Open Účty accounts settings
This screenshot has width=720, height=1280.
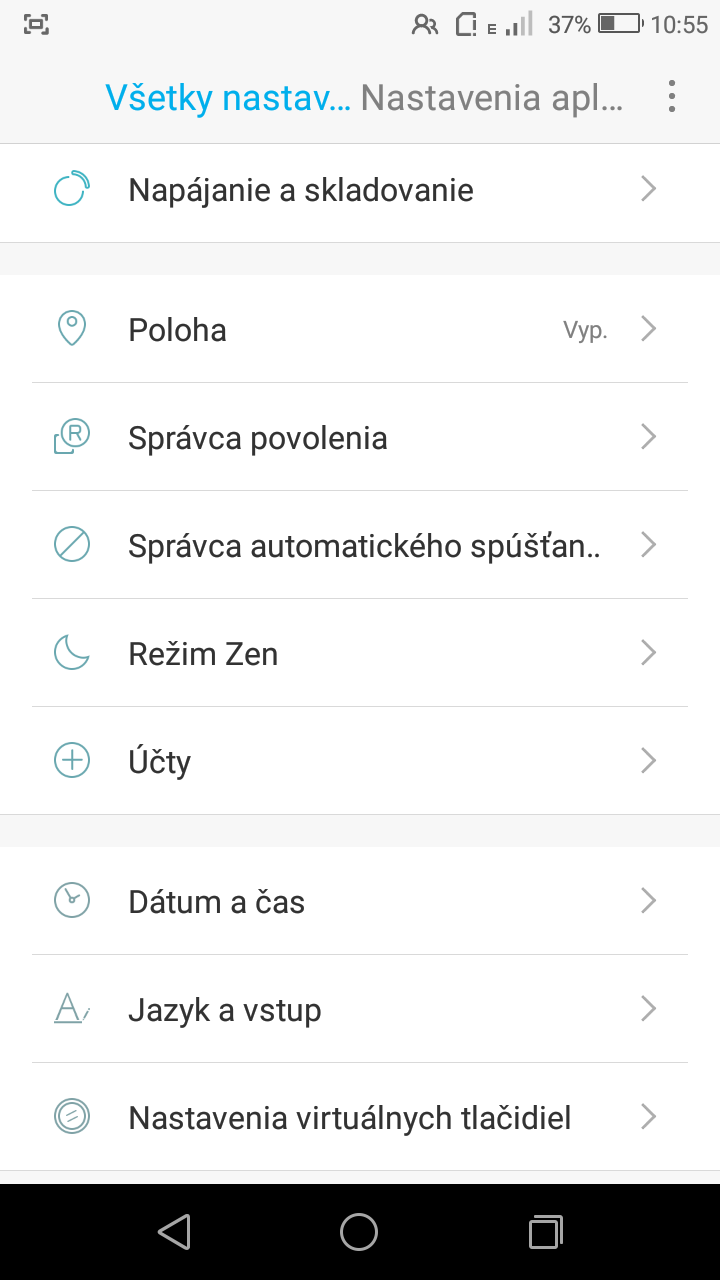(360, 761)
